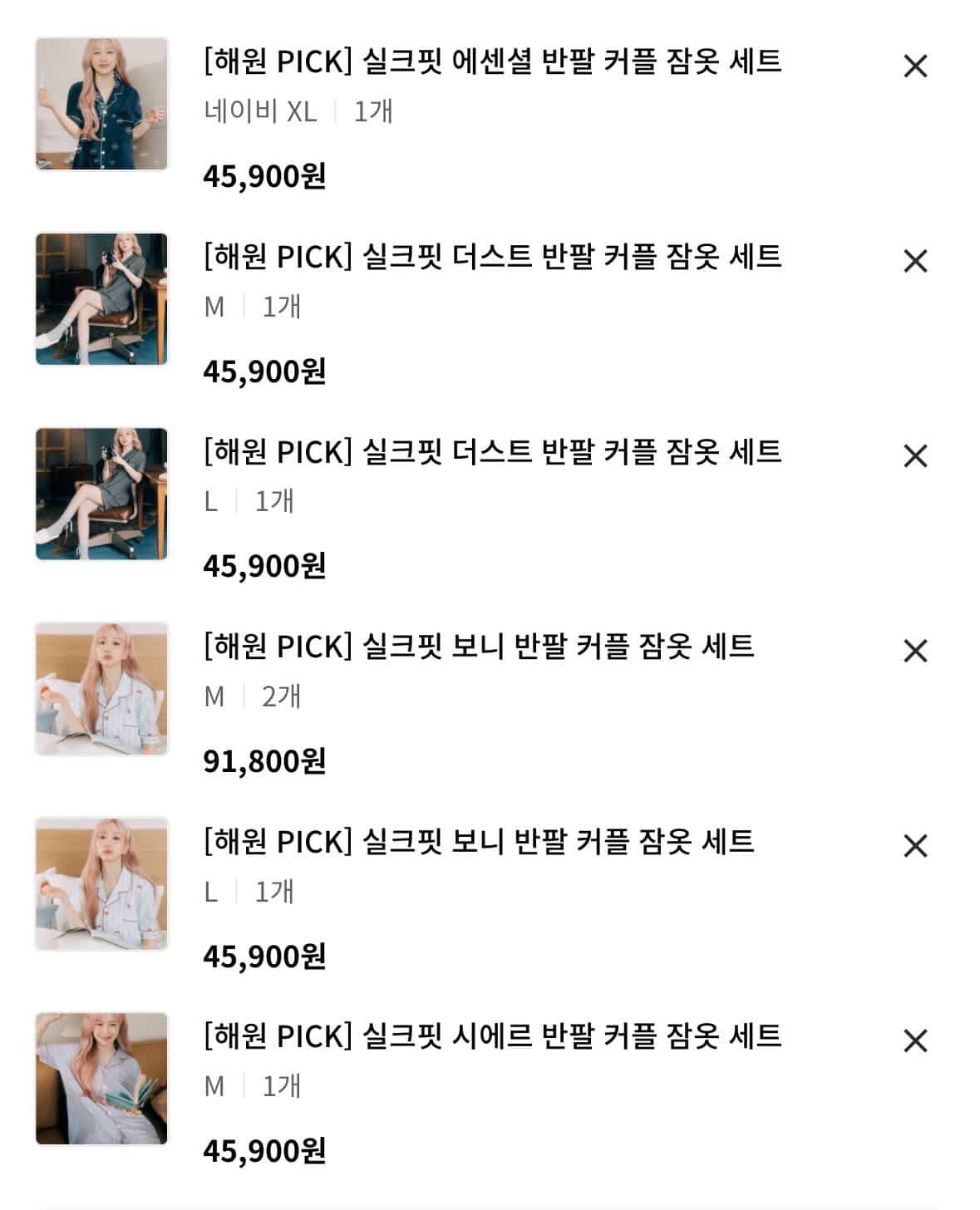Remove the 더스트 size L item
The width and height of the screenshot is (980, 1210).
coord(914,456)
